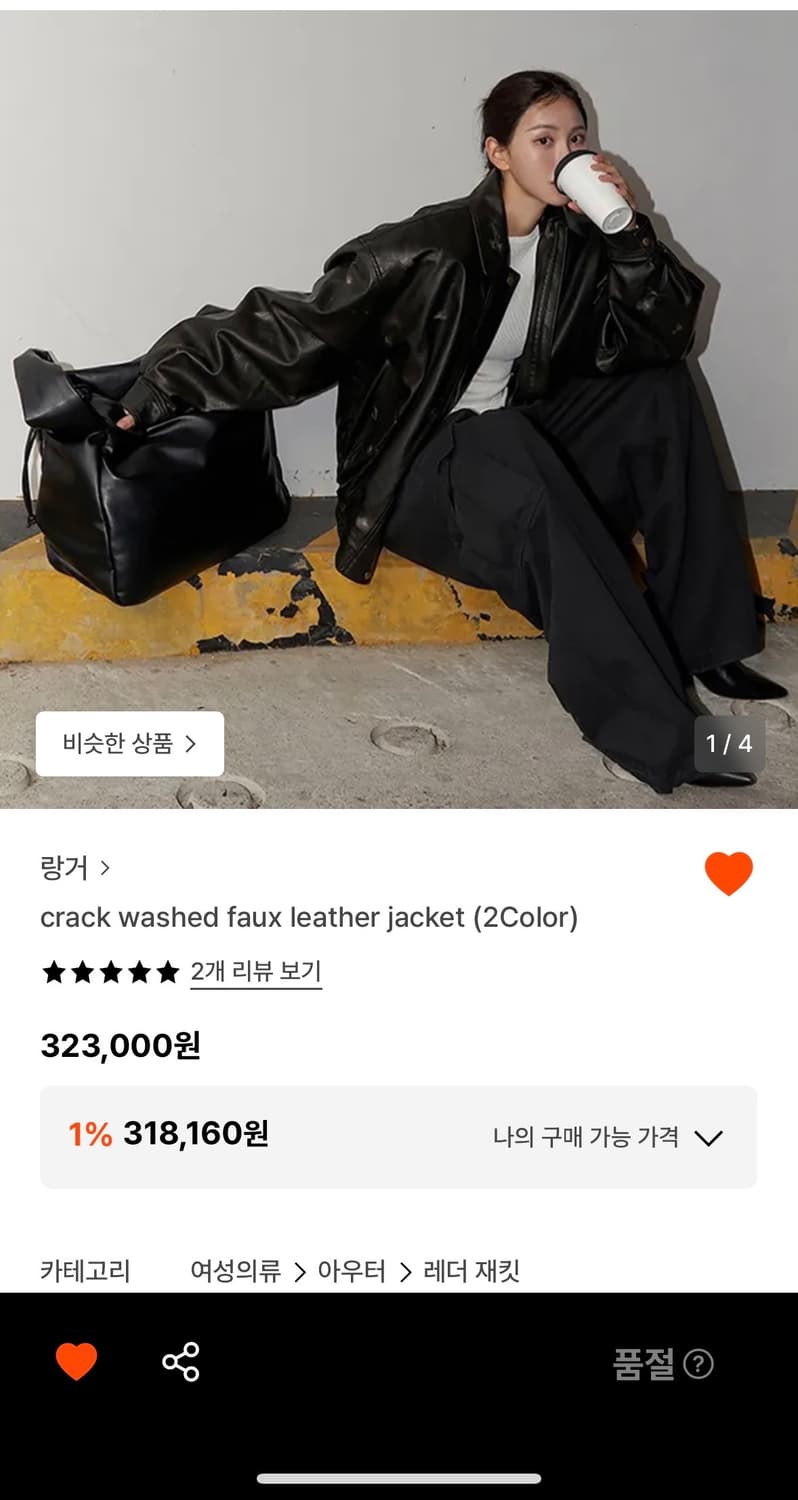This screenshot has height=1500, width=798.
Task: Select the 아우터 category
Action: (x=351, y=1270)
